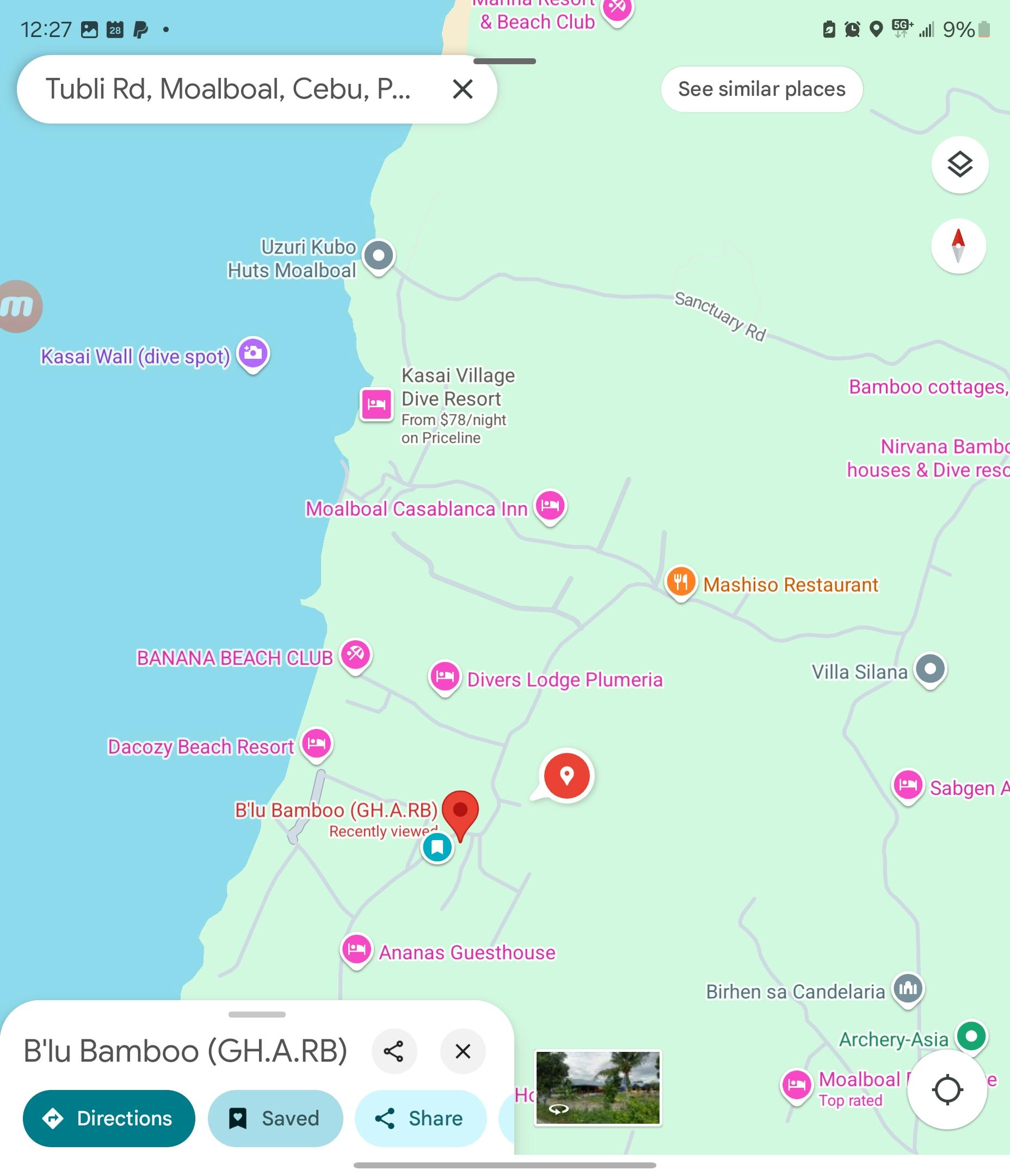Screen dimensions: 1010x1176
Task: Select Divers Lodge Plumeria pin
Action: pyautogui.click(x=445, y=676)
